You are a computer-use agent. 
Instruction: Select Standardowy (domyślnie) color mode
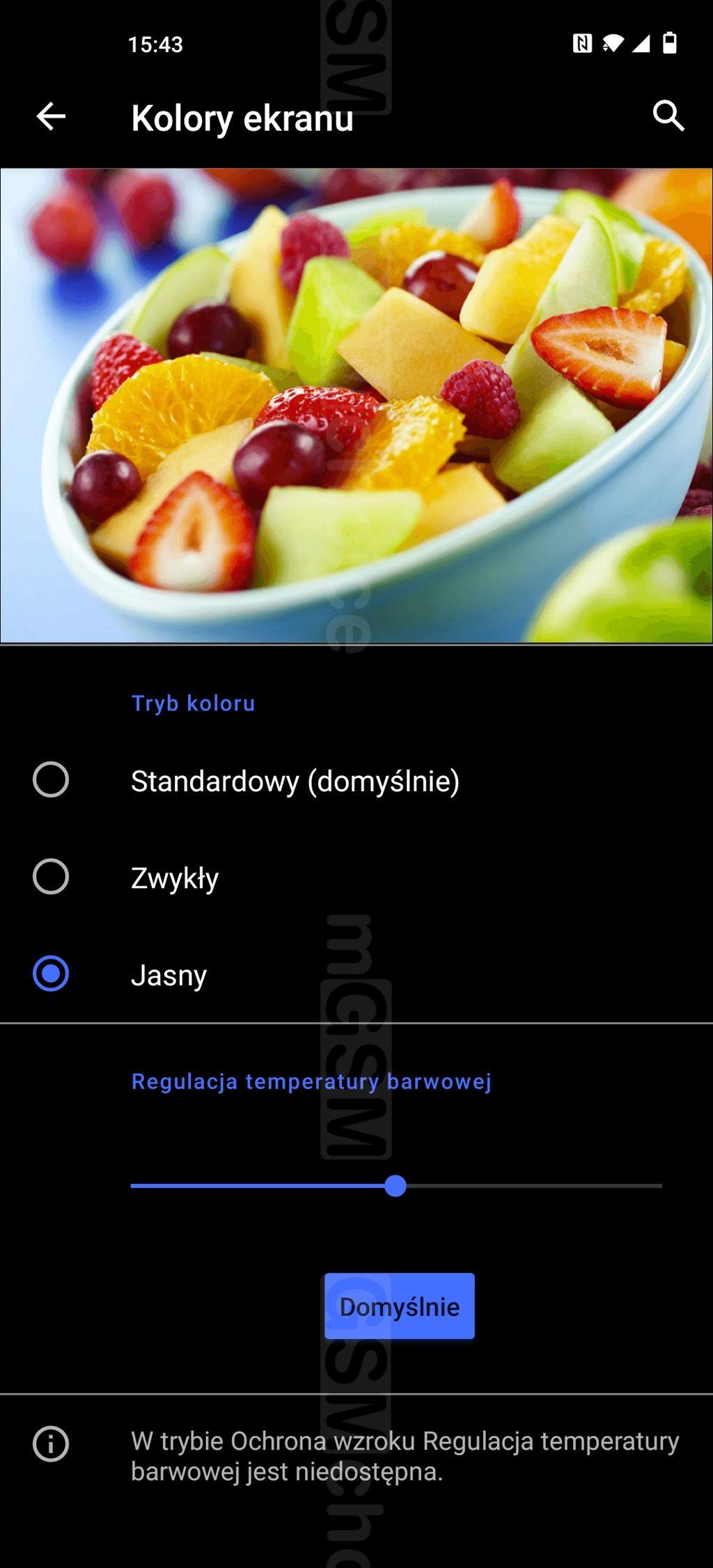point(356,780)
